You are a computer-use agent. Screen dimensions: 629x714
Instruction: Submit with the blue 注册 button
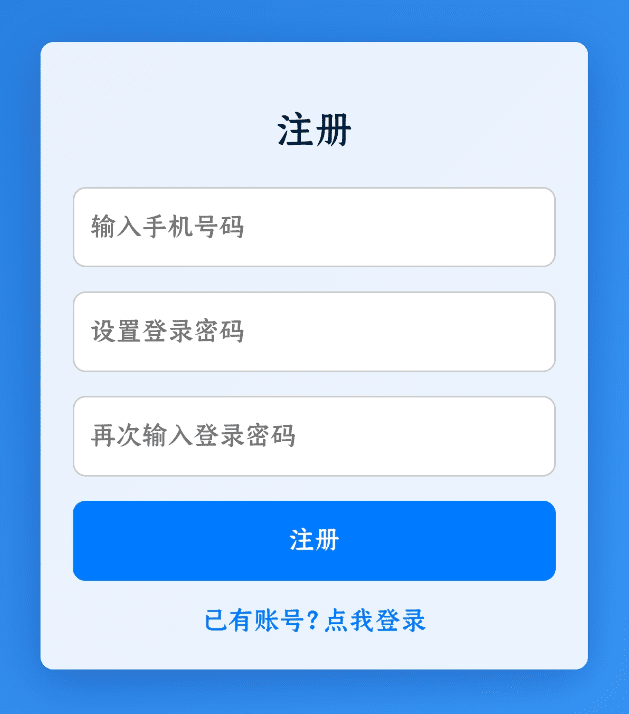(x=314, y=541)
